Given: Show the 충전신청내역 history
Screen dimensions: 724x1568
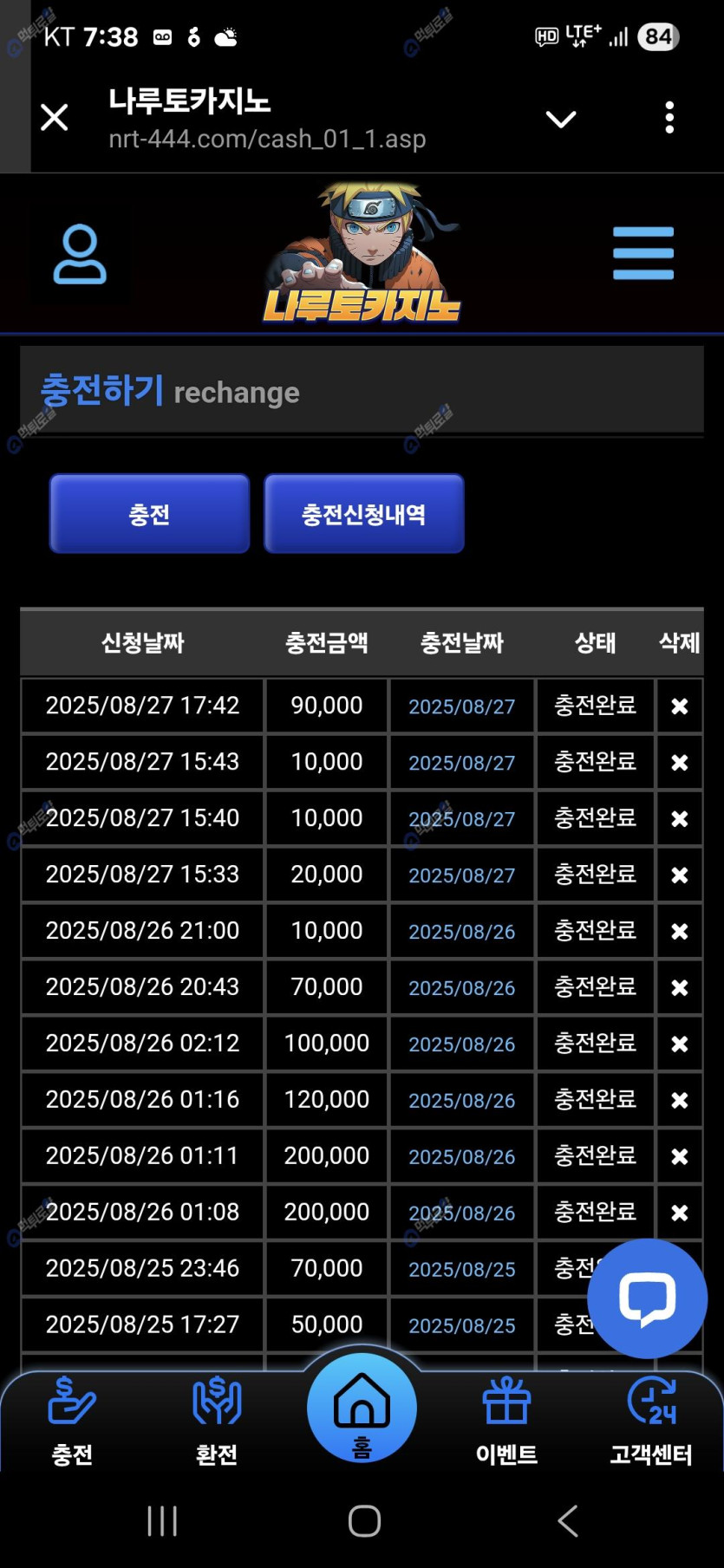Looking at the screenshot, I should [363, 514].
